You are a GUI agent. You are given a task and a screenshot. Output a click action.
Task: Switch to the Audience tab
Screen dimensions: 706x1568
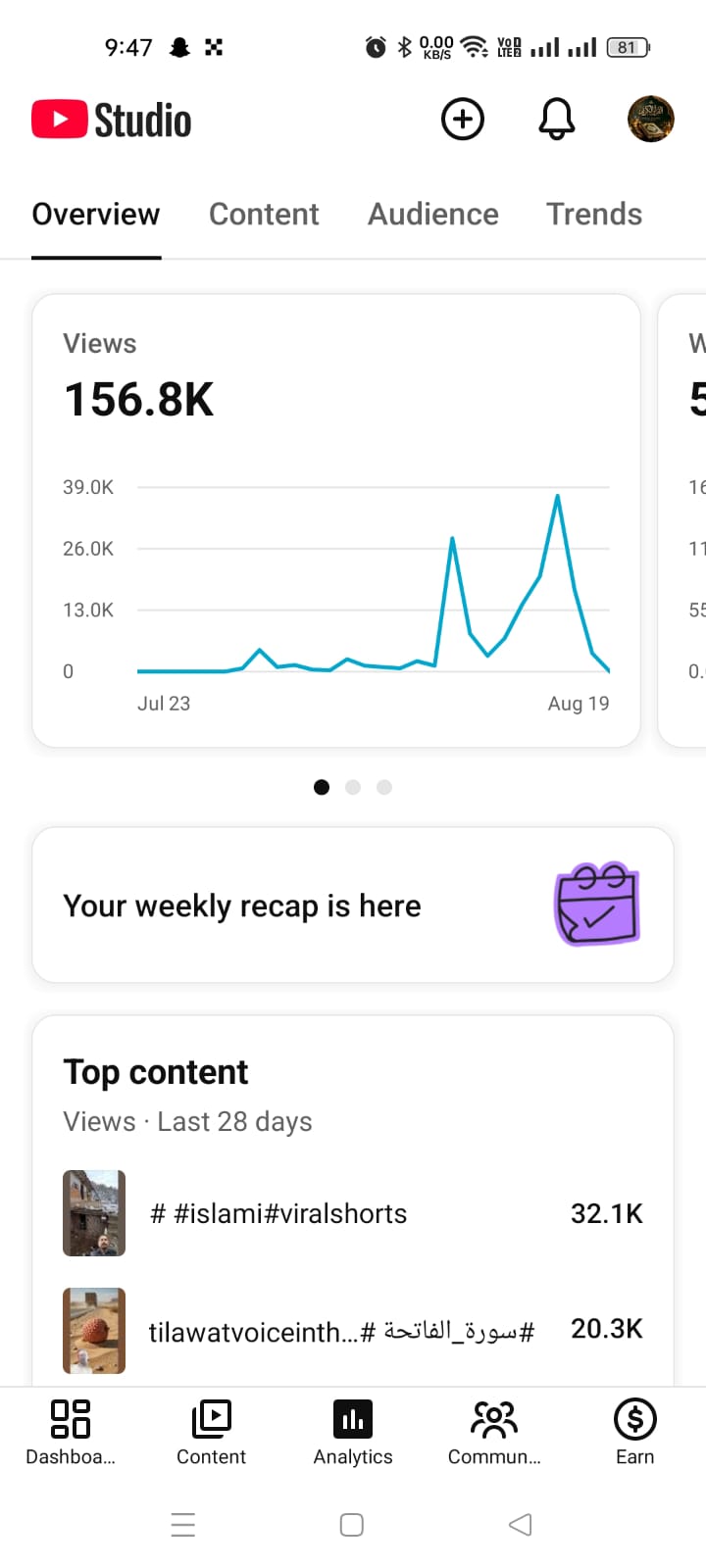[433, 214]
